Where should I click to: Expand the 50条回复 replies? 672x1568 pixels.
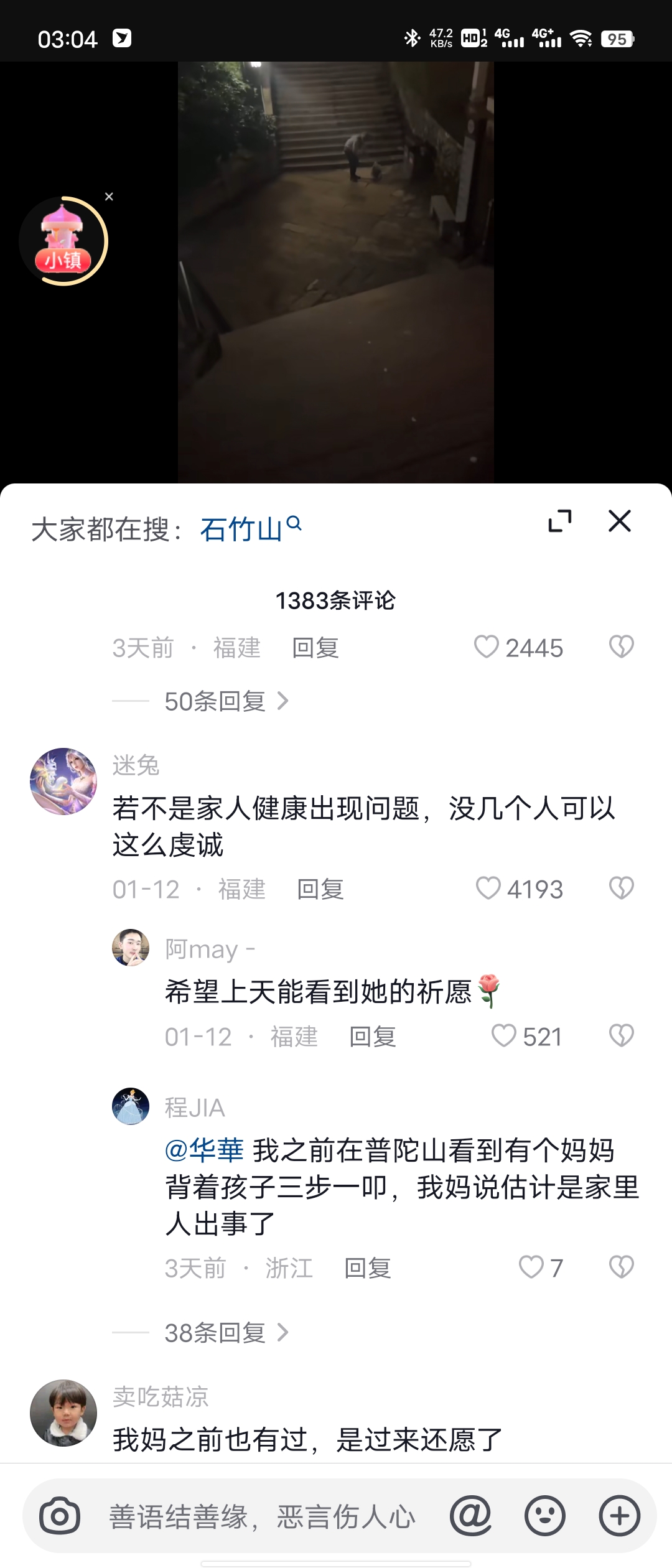(x=226, y=701)
